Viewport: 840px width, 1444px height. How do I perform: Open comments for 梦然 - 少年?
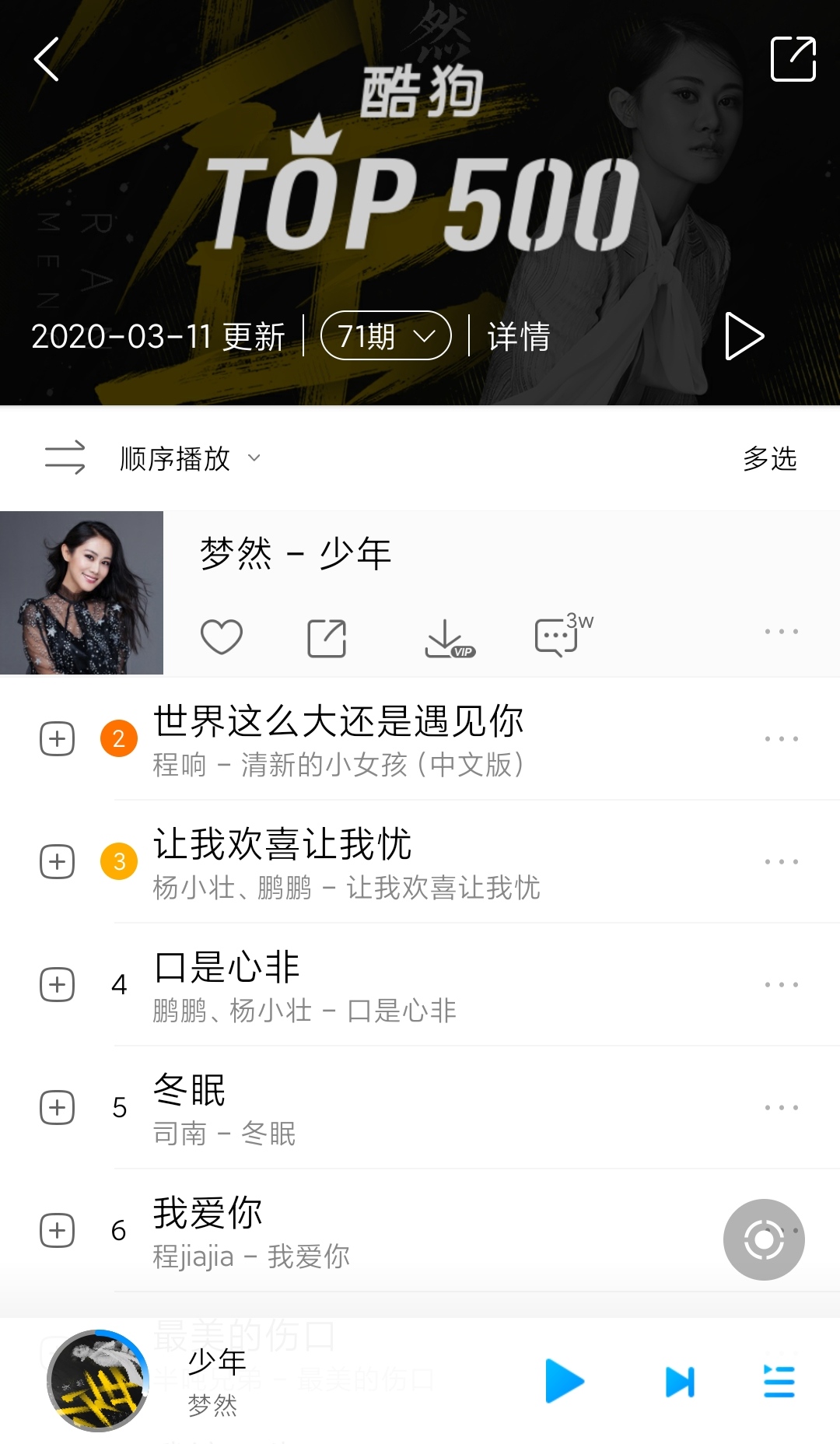(563, 635)
